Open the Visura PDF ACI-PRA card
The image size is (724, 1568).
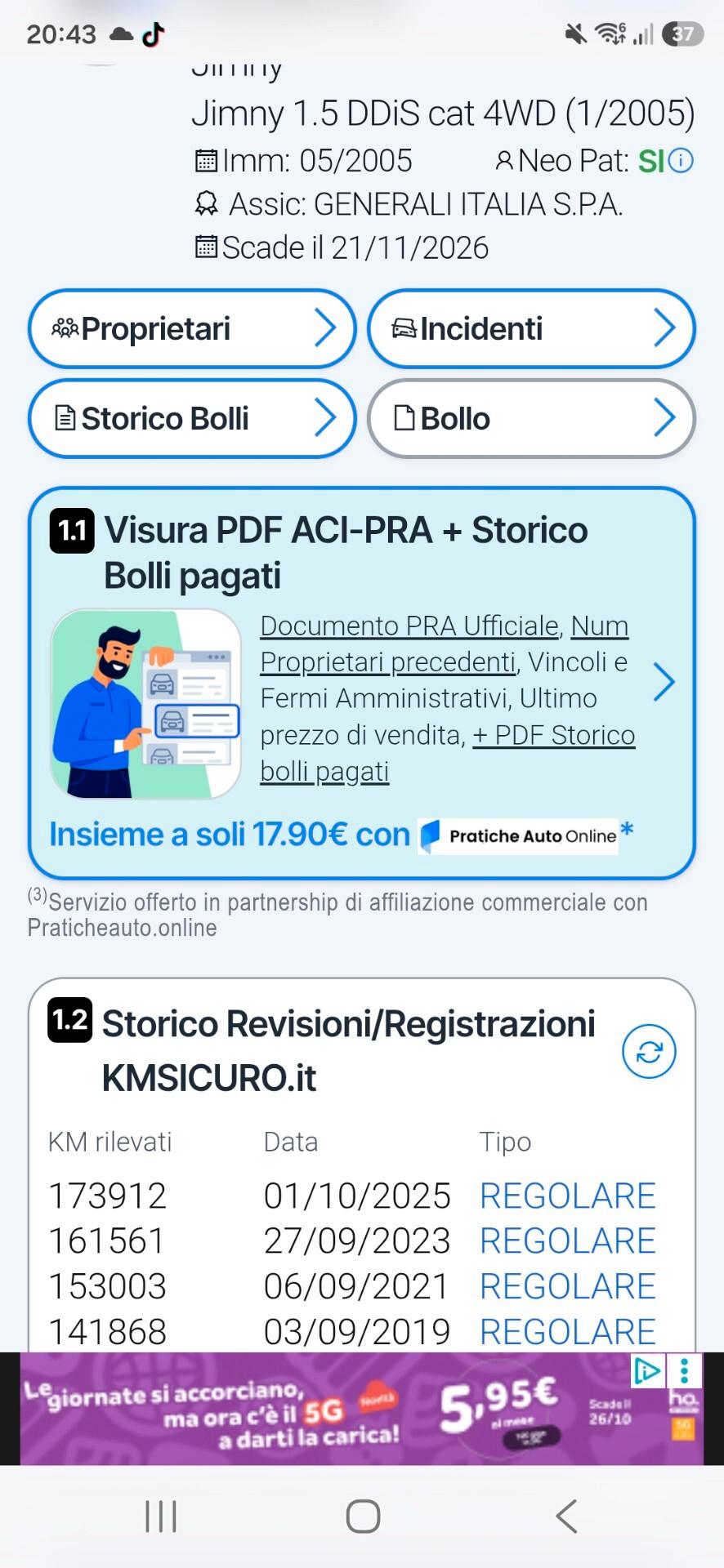[x=362, y=684]
